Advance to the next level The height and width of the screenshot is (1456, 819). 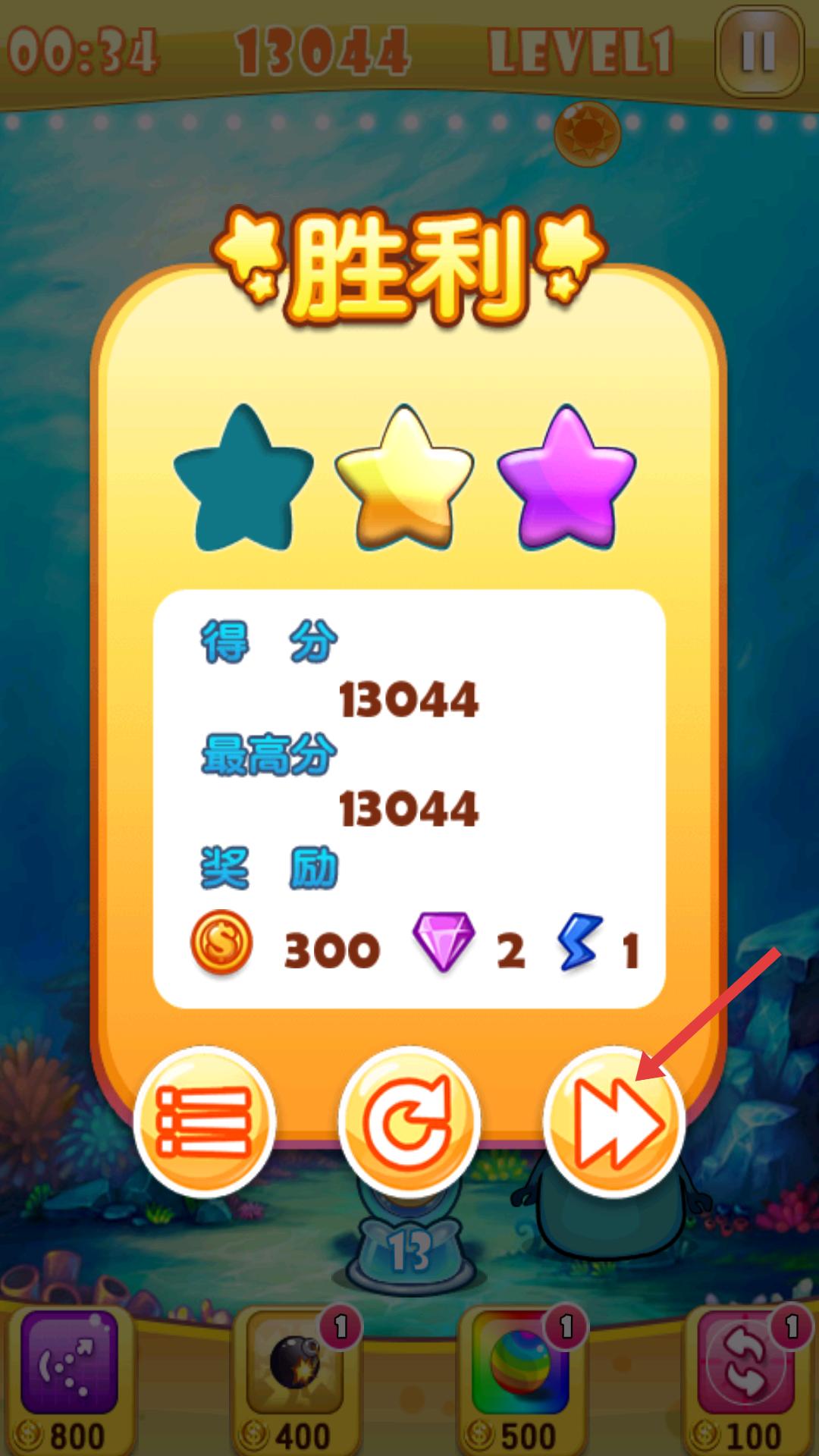click(614, 1122)
